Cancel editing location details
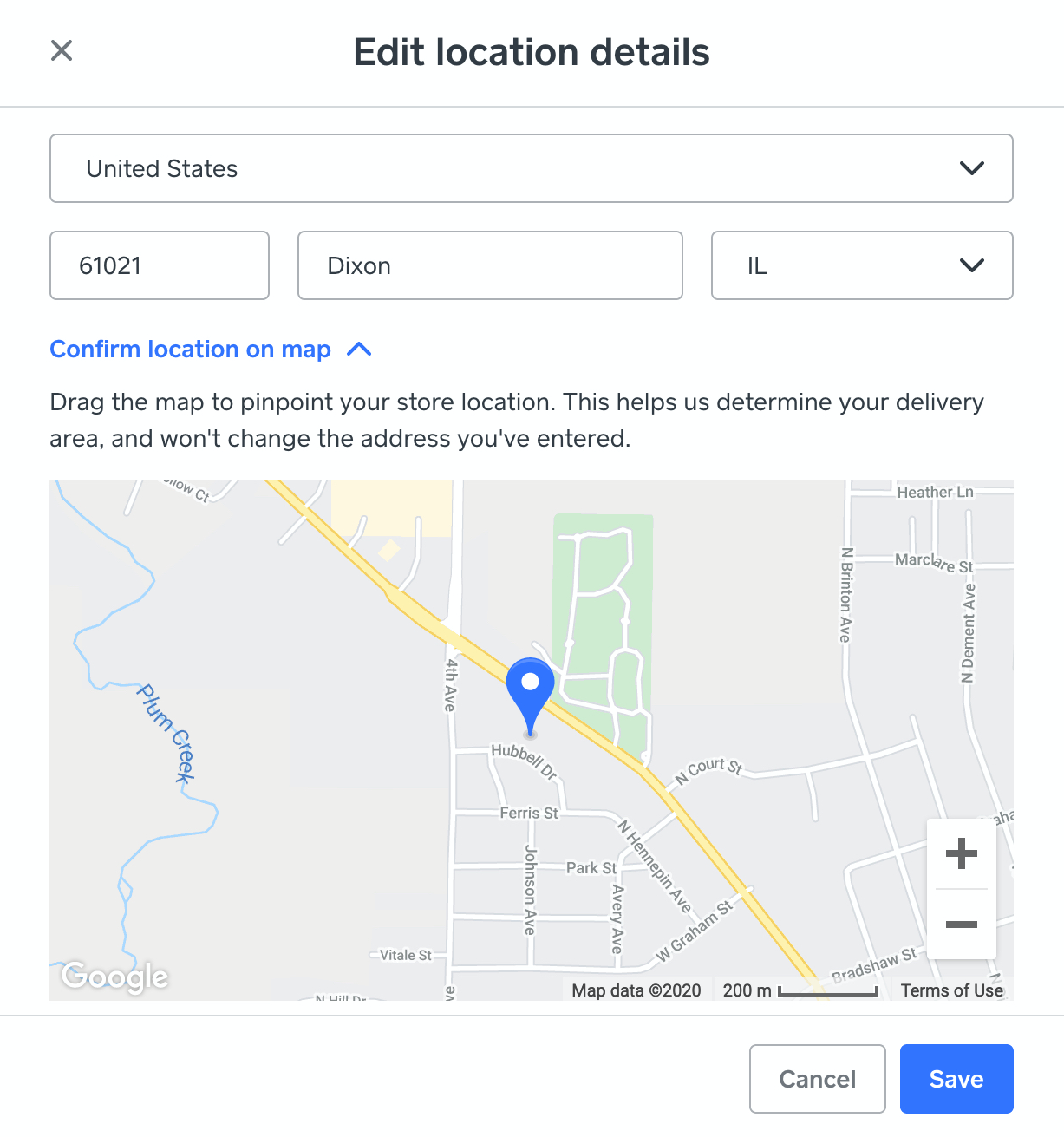Viewport: 1064px width, 1137px height. click(817, 1079)
